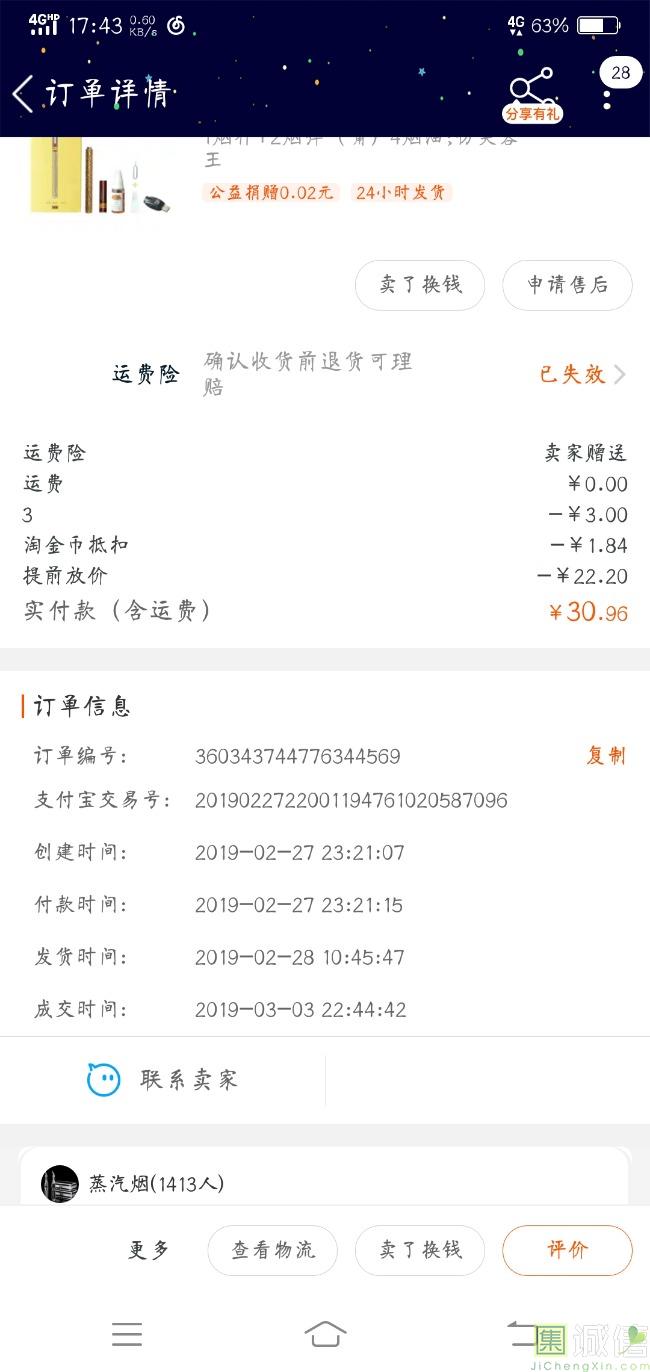Image resolution: width=650 pixels, height=1372 pixels.
Task: Contact the seller via 联系卖家
Action: click(163, 1080)
